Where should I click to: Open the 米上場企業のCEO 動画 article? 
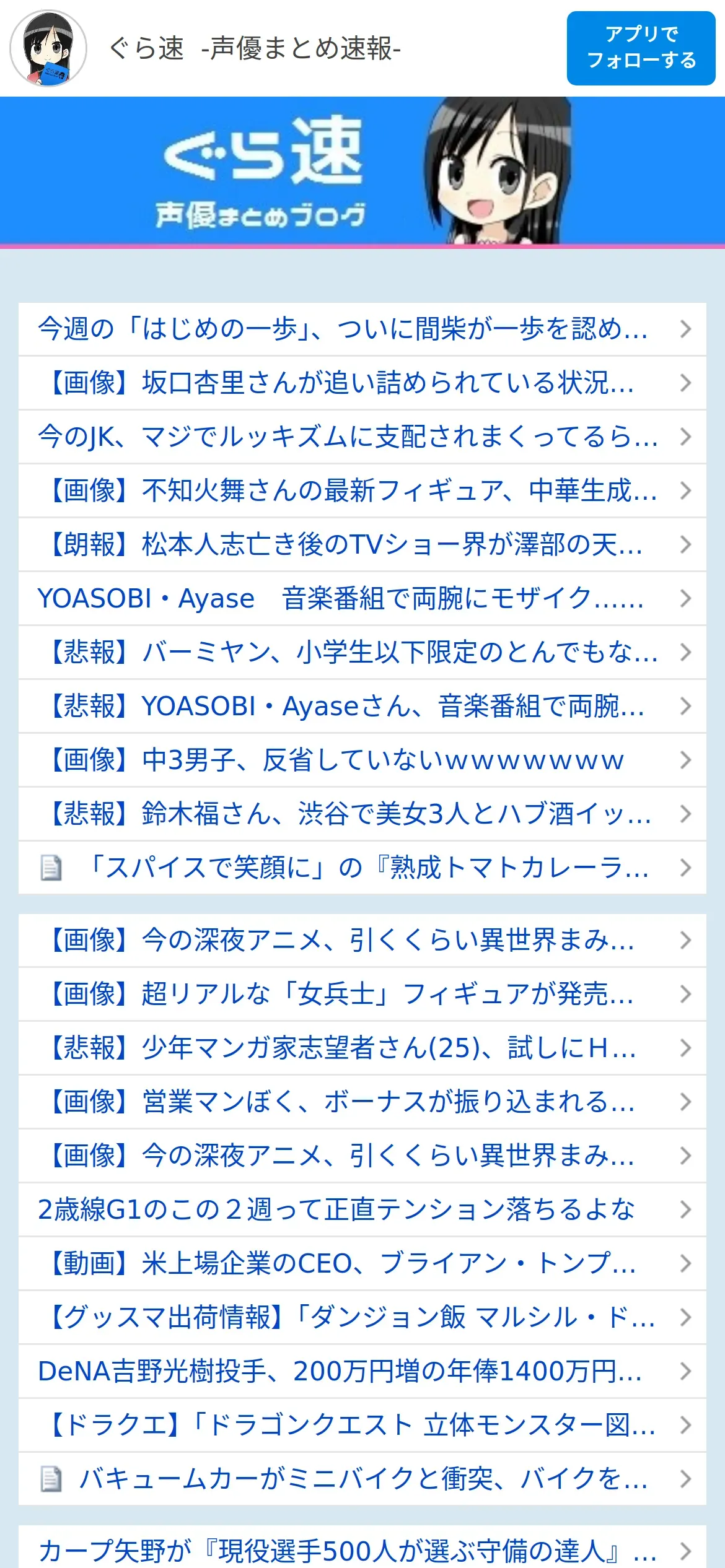tap(362, 1263)
